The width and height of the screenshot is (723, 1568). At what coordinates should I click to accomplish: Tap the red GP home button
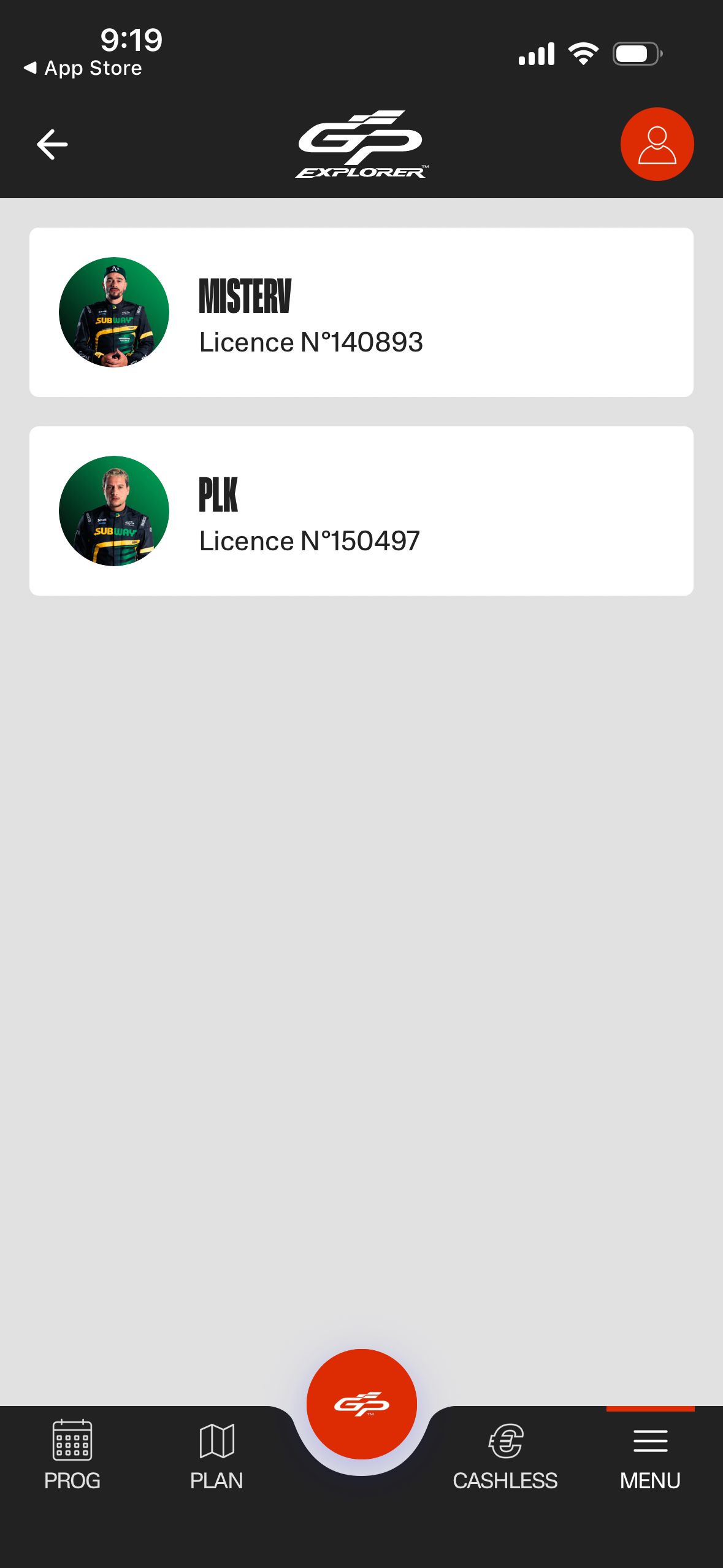tap(362, 1404)
